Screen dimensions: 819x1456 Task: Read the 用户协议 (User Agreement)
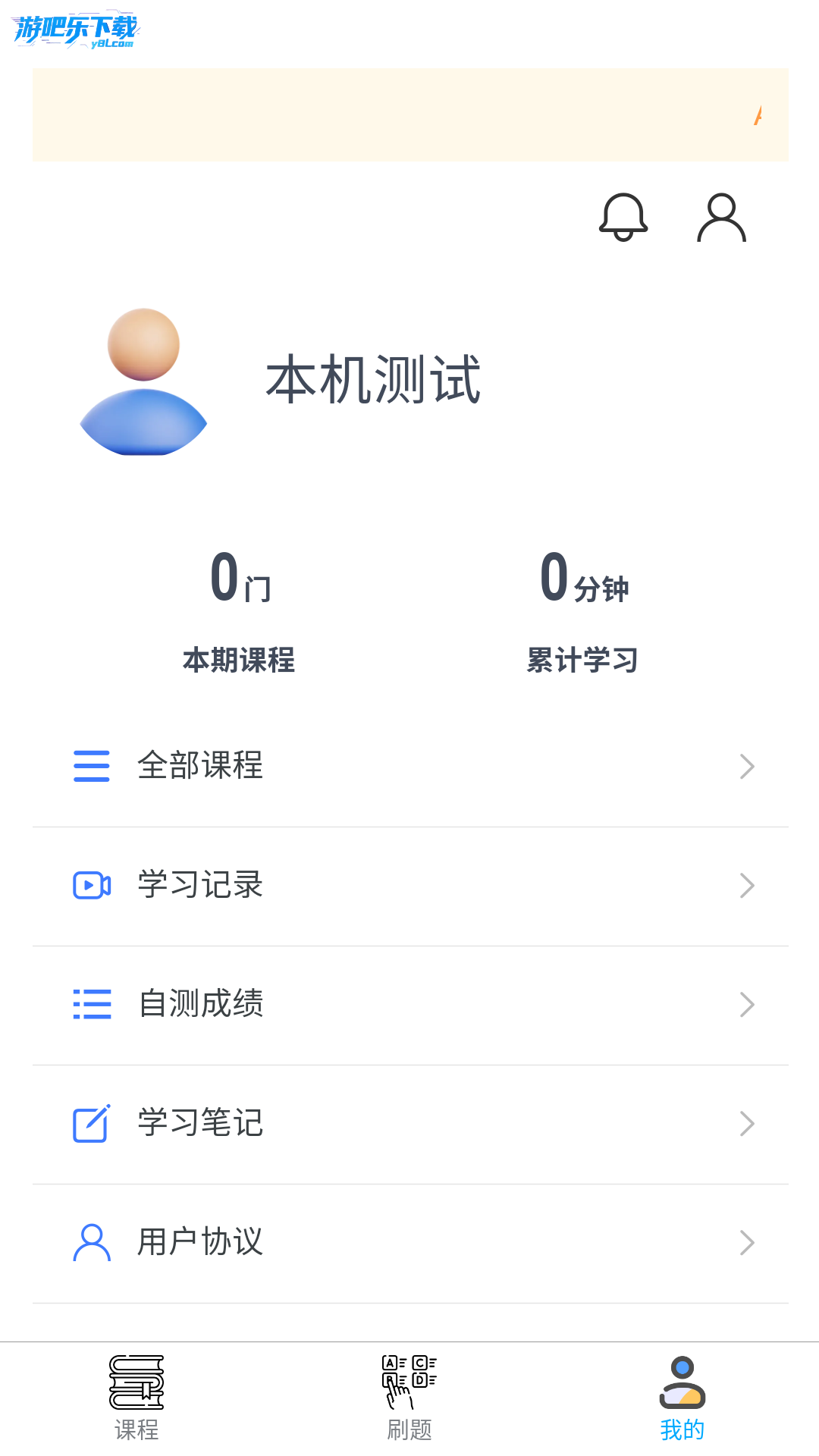pos(409,1242)
